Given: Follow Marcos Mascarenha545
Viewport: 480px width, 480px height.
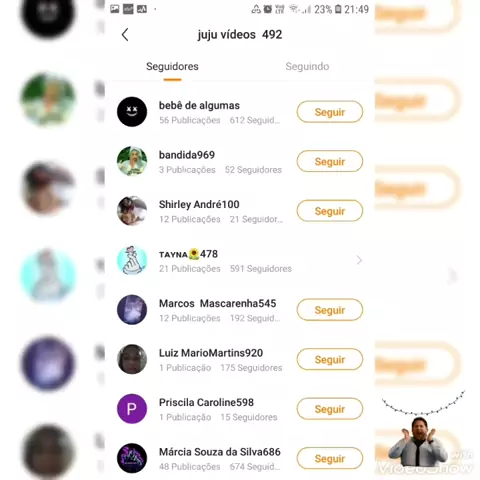Looking at the screenshot, I should click(330, 310).
